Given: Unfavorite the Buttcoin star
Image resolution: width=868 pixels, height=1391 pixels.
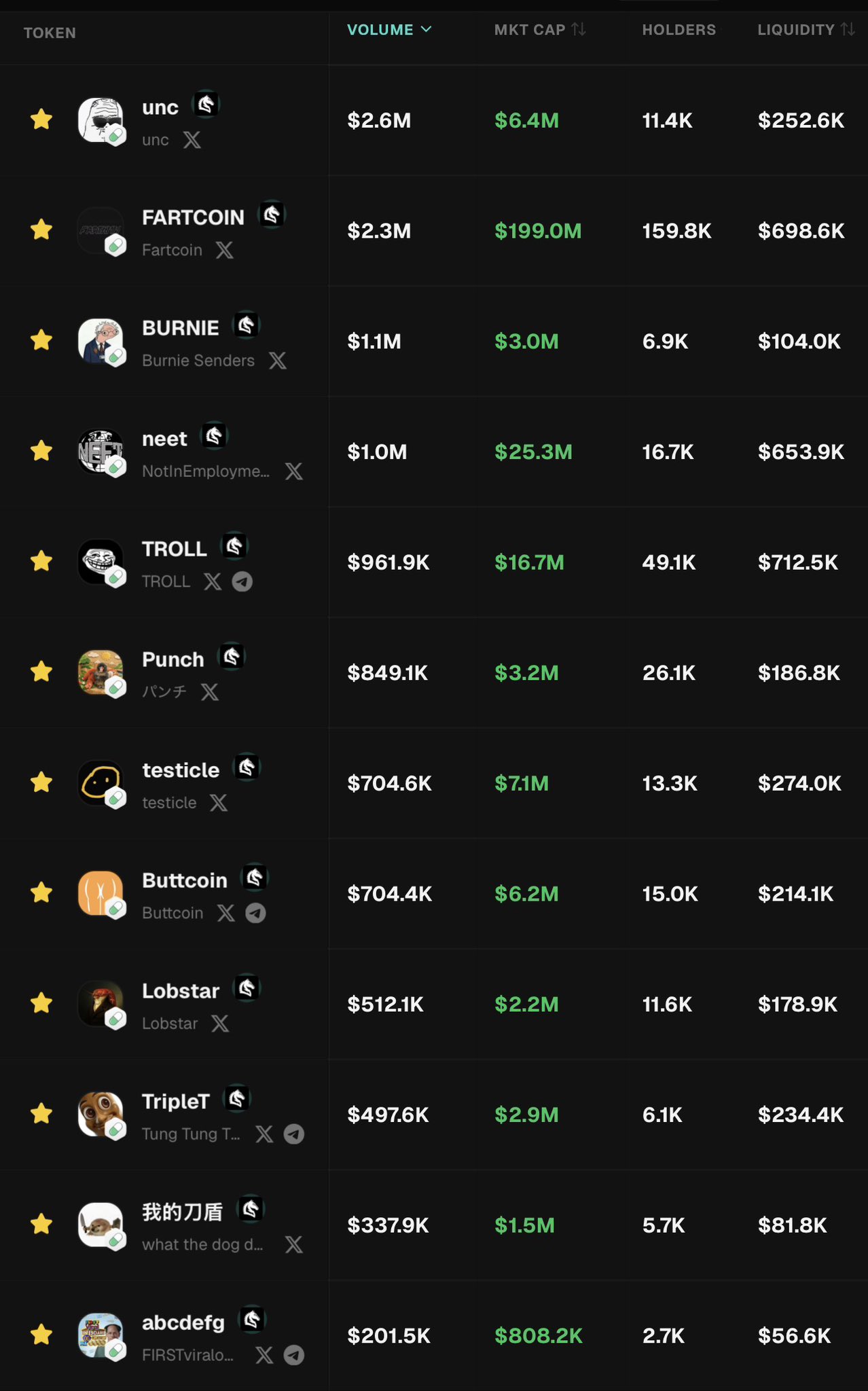Looking at the screenshot, I should 41,892.
